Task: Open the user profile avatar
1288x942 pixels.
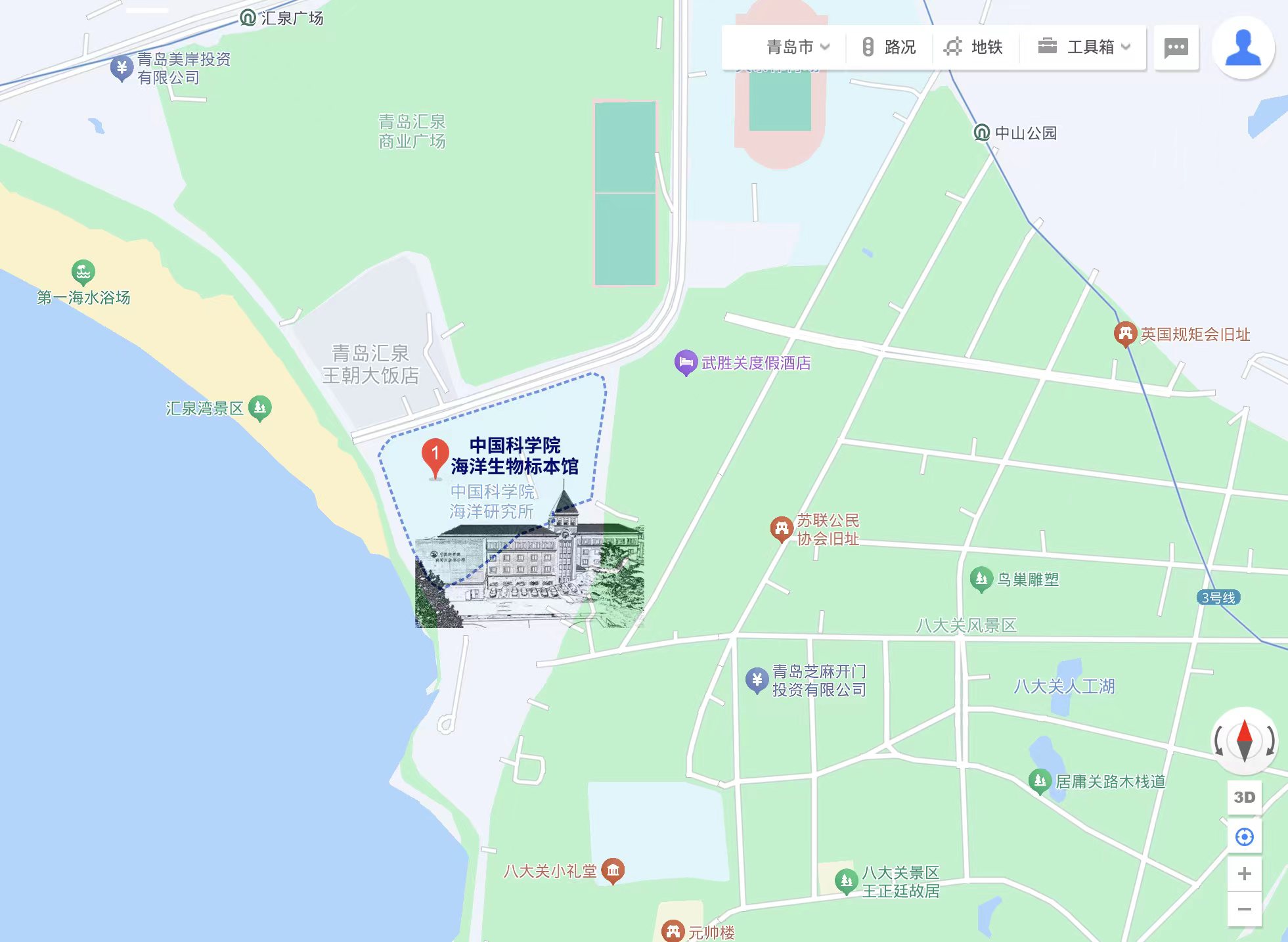Action: (x=1243, y=48)
